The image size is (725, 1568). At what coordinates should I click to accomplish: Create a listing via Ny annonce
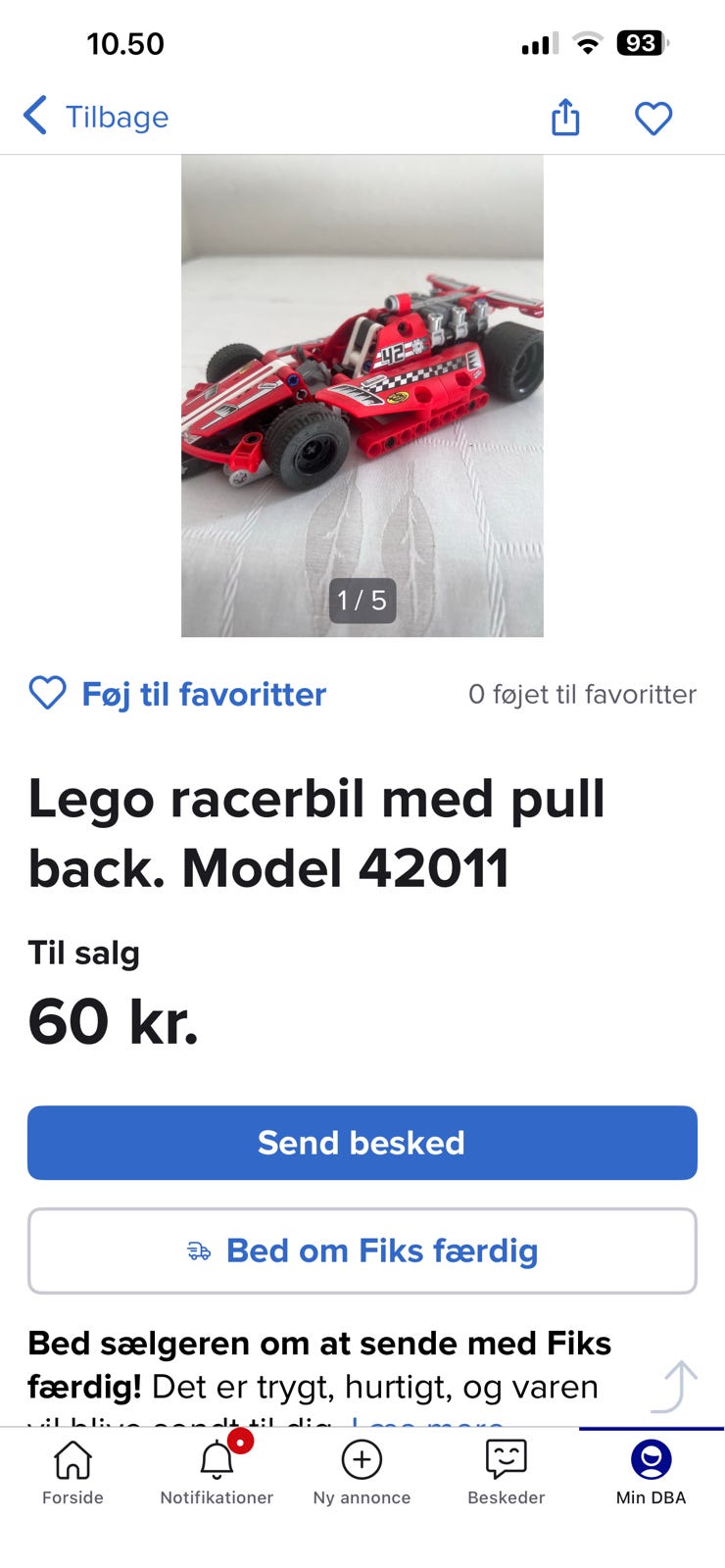point(362,1472)
